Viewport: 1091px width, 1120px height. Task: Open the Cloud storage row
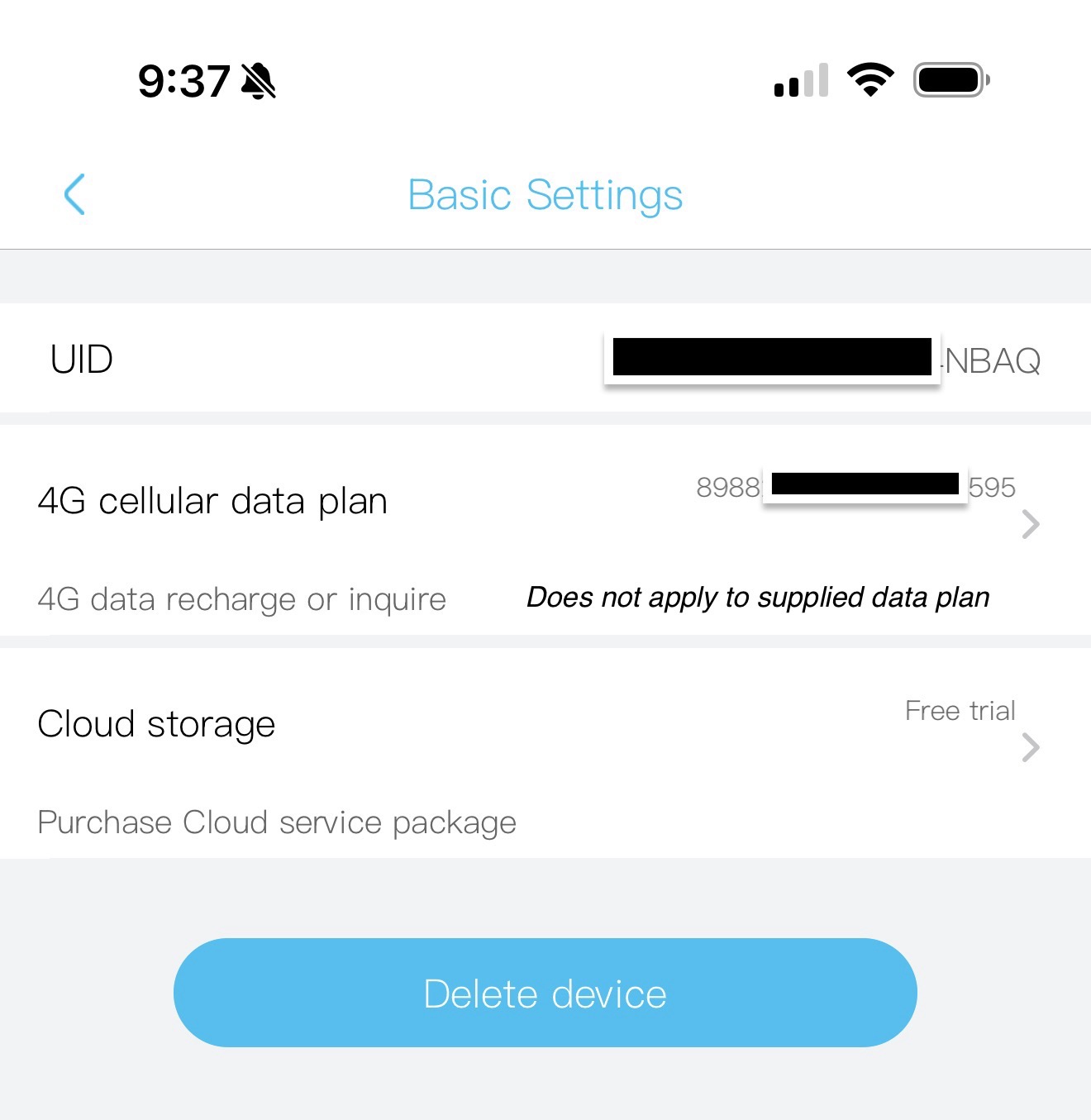point(545,753)
